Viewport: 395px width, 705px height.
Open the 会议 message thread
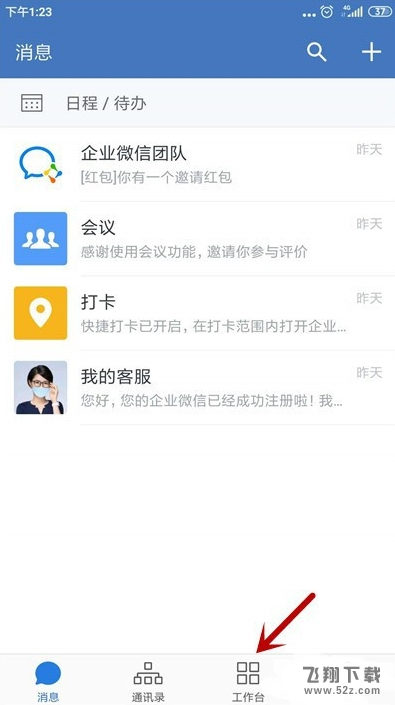[x=197, y=239]
